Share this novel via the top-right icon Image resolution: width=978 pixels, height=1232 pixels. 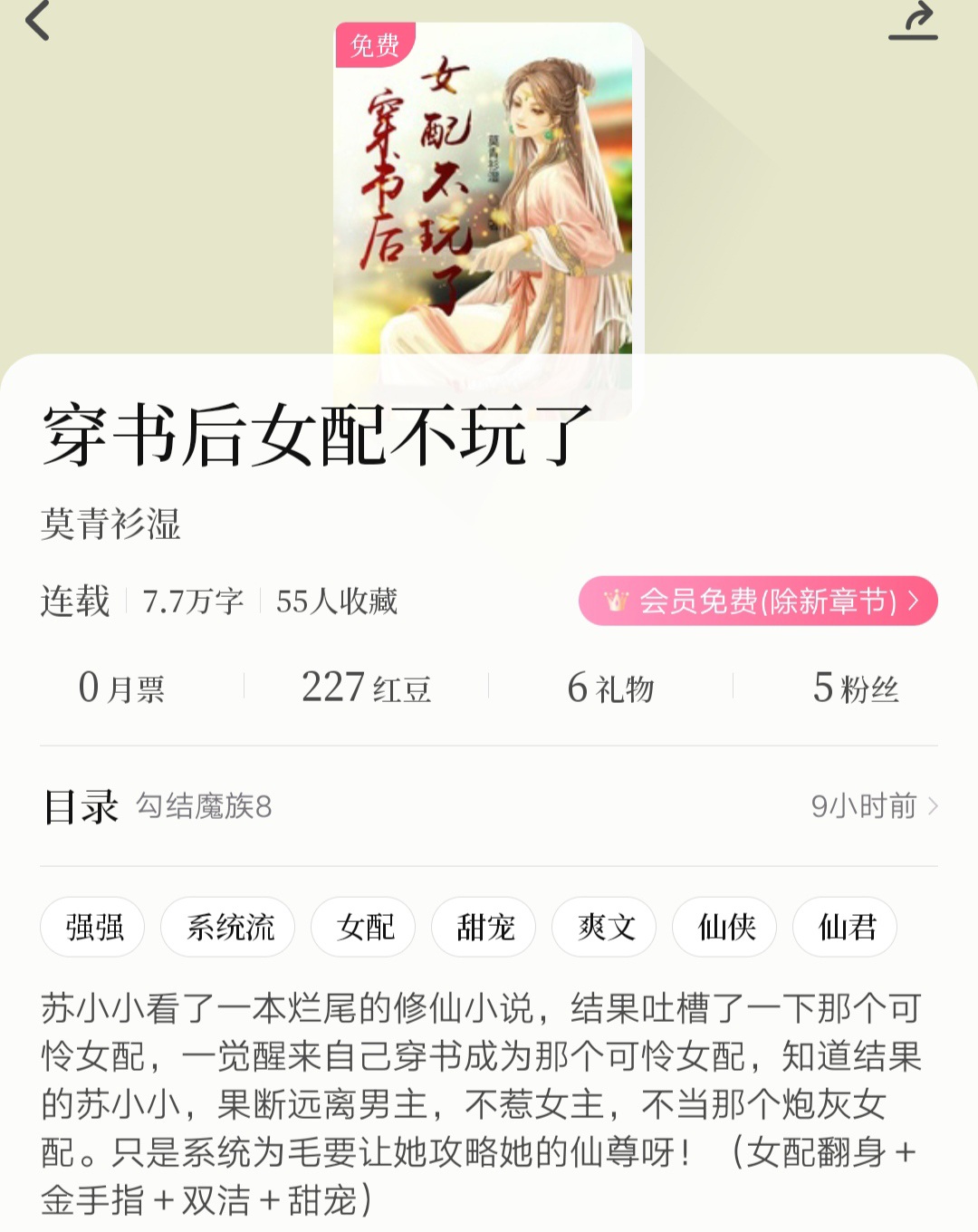point(913,22)
